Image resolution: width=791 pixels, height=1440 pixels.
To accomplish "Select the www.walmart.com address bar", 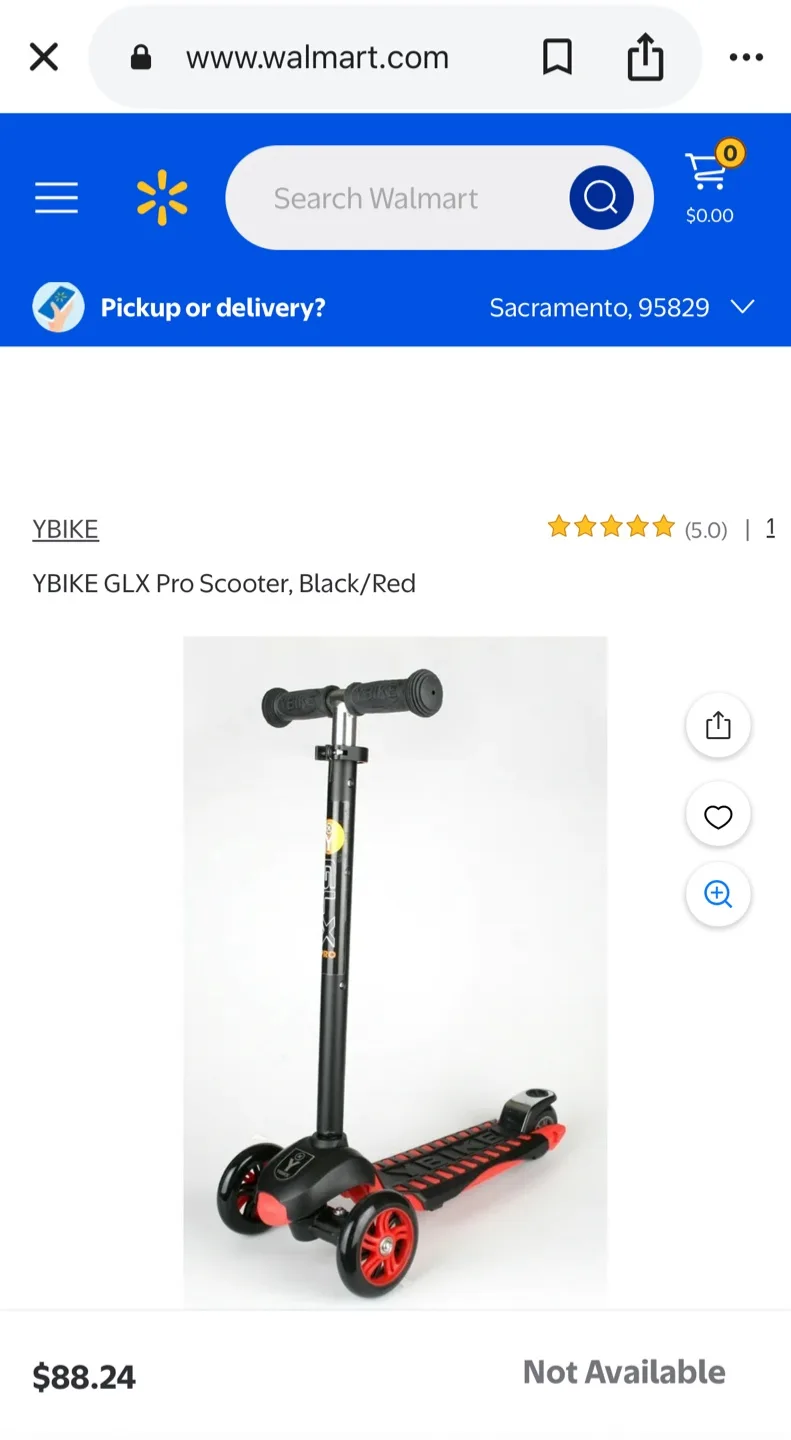I will (317, 57).
